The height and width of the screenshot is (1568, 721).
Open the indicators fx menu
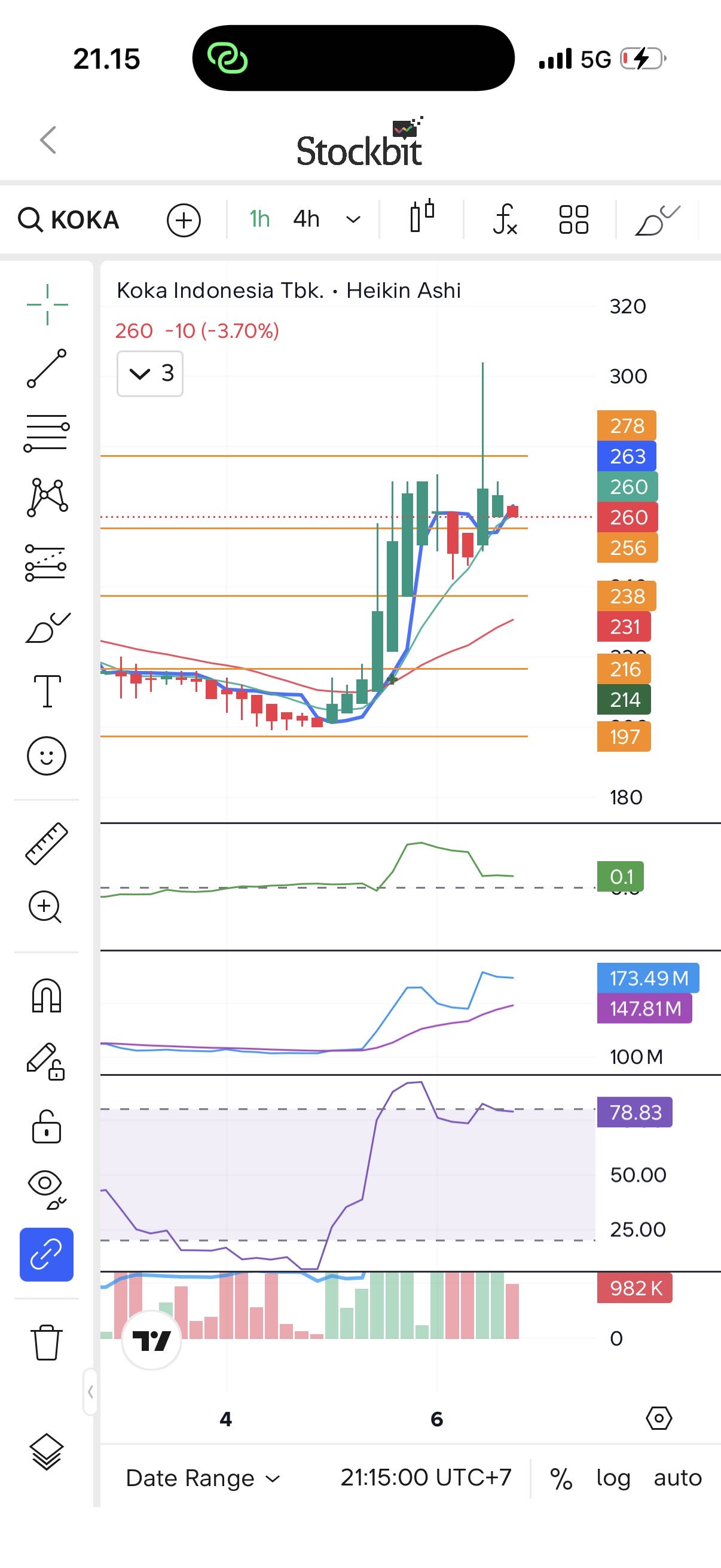point(505,219)
